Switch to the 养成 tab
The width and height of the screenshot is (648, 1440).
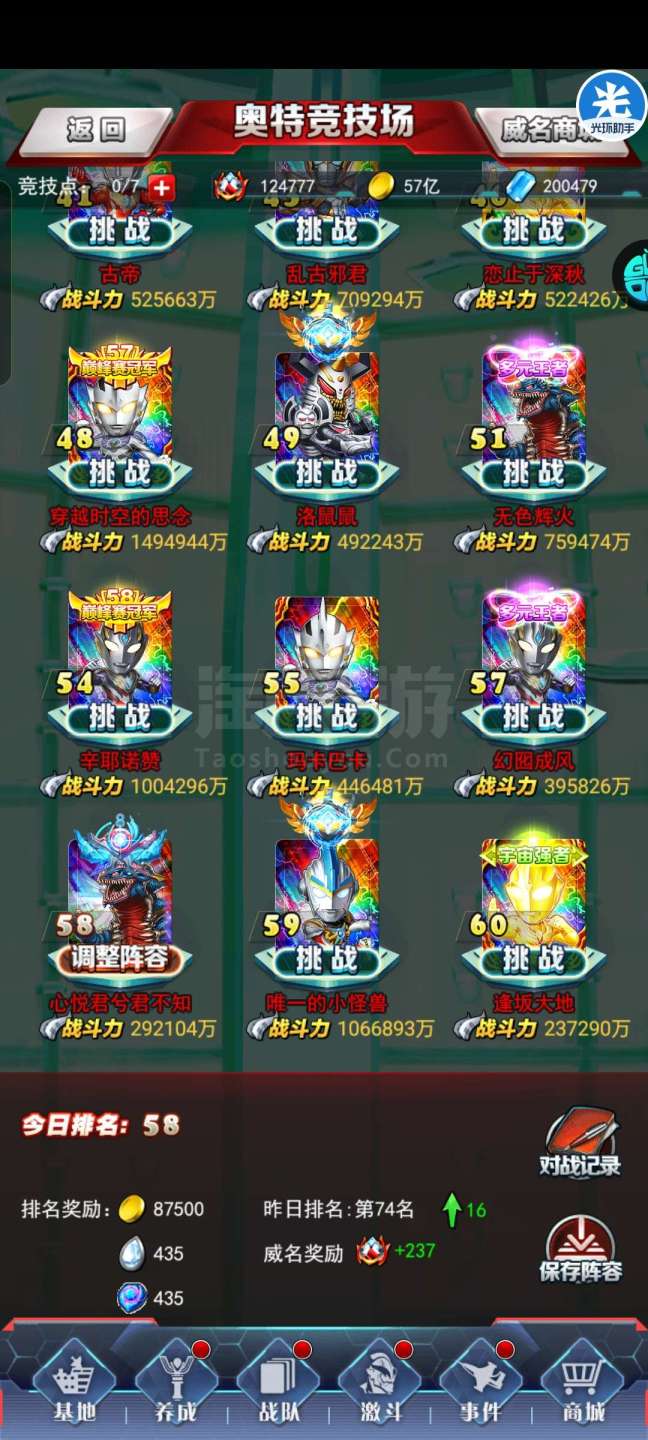(x=175, y=1383)
